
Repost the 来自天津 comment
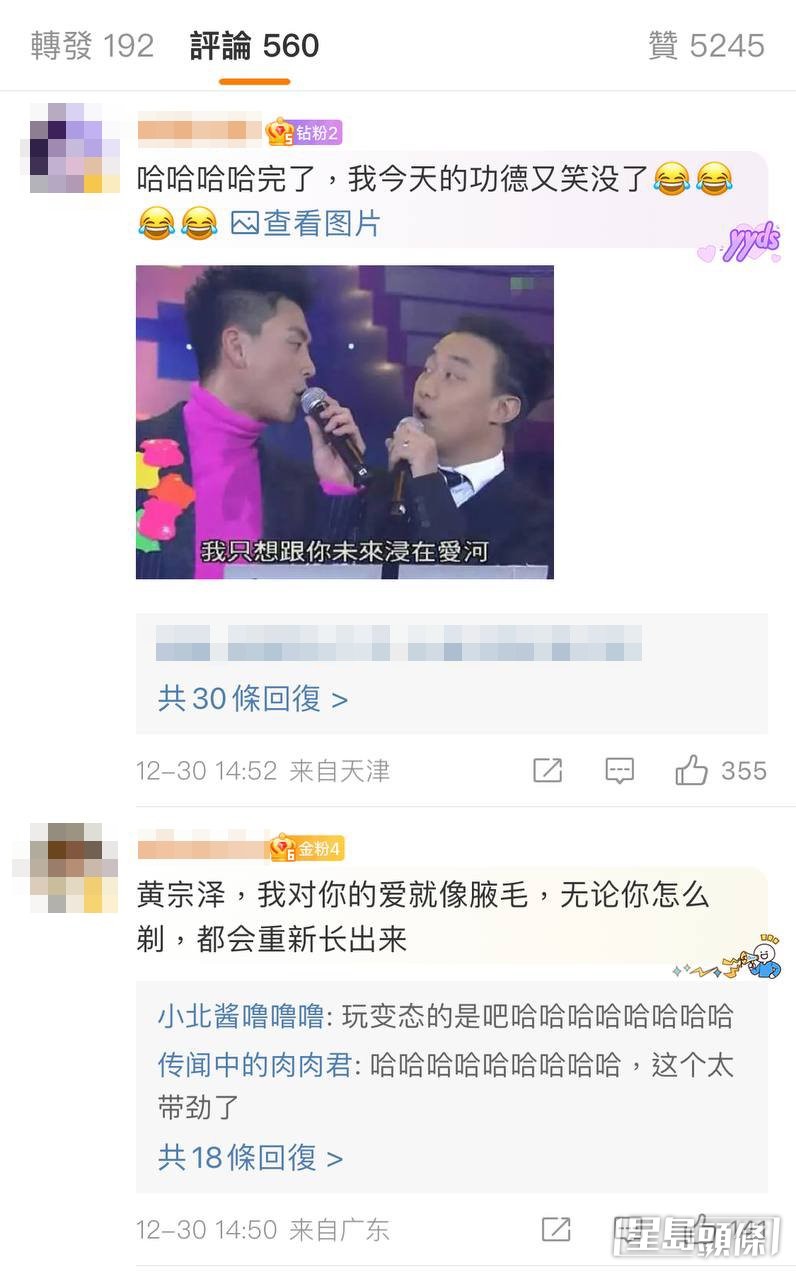tap(547, 770)
